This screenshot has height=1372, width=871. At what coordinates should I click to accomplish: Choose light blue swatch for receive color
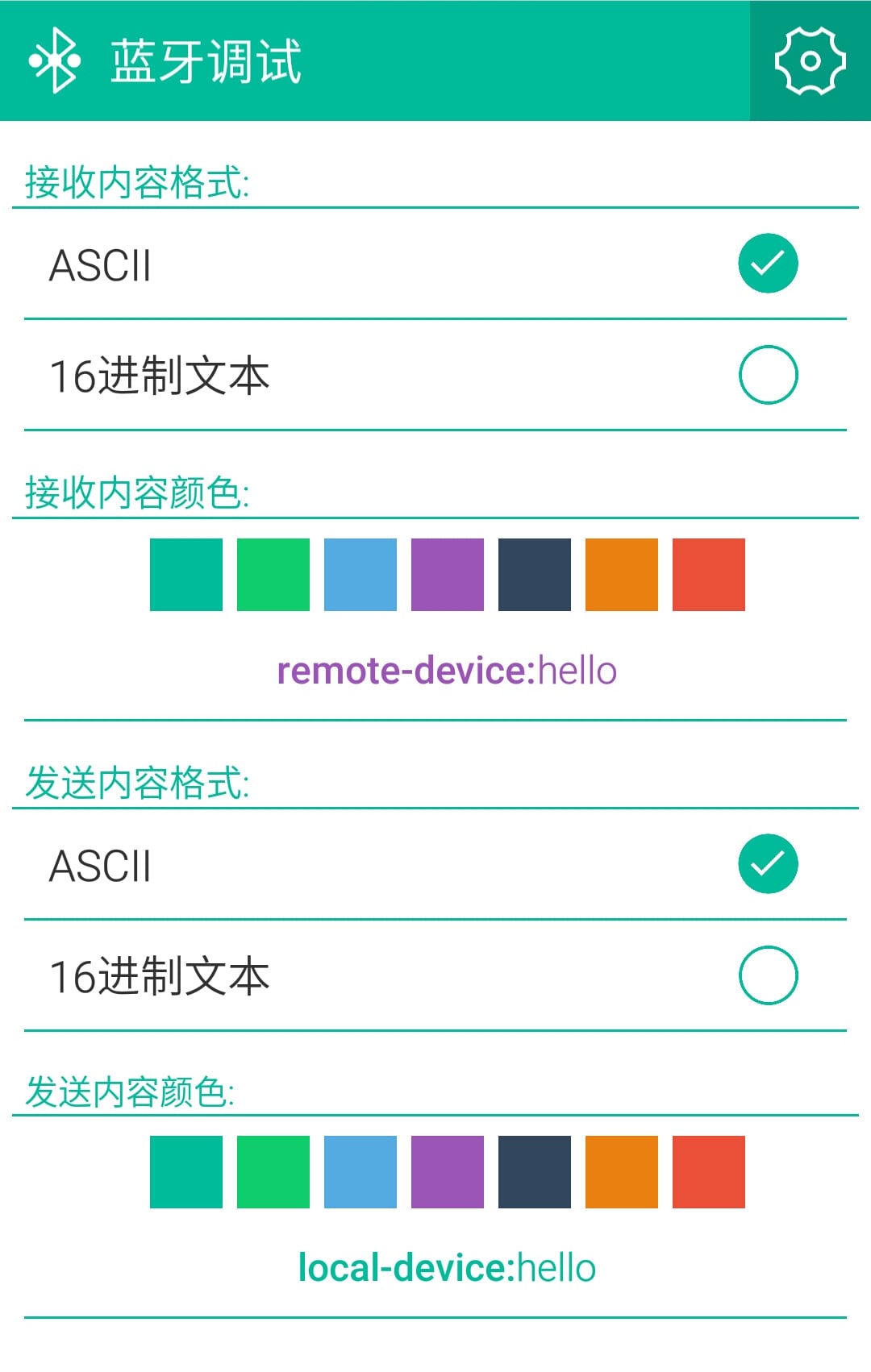[360, 575]
